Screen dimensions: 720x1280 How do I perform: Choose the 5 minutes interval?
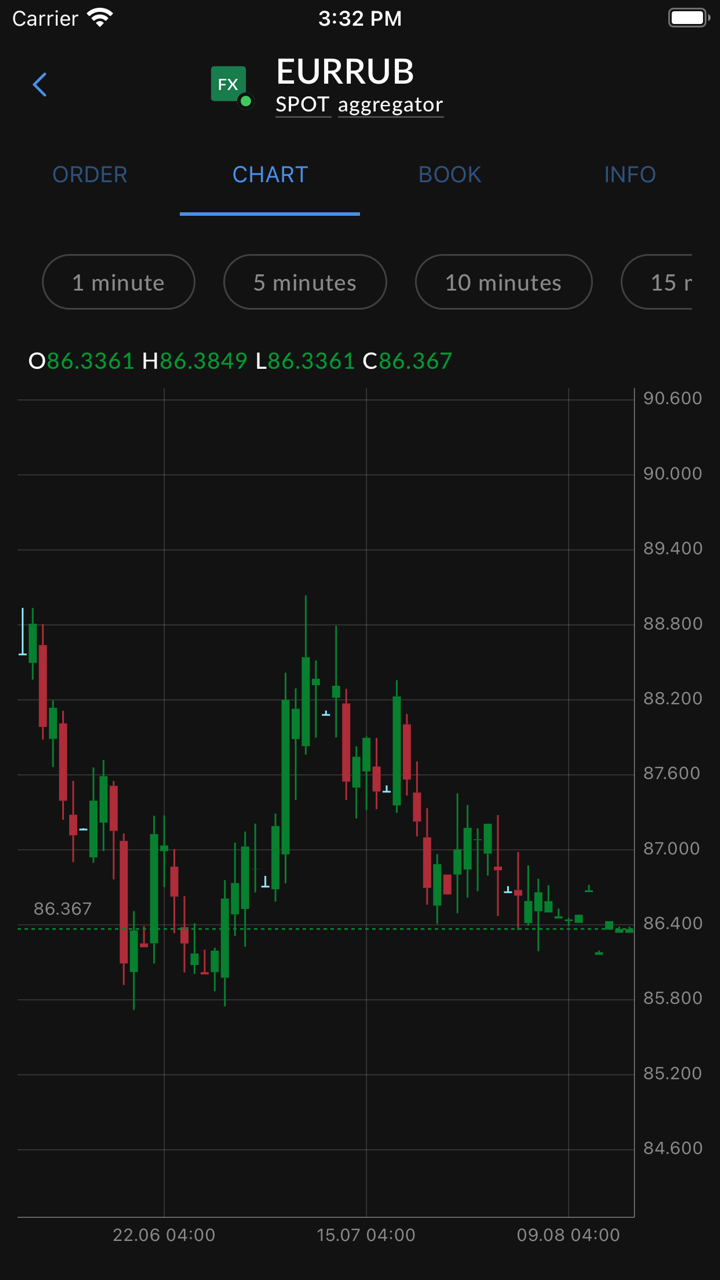pos(305,283)
